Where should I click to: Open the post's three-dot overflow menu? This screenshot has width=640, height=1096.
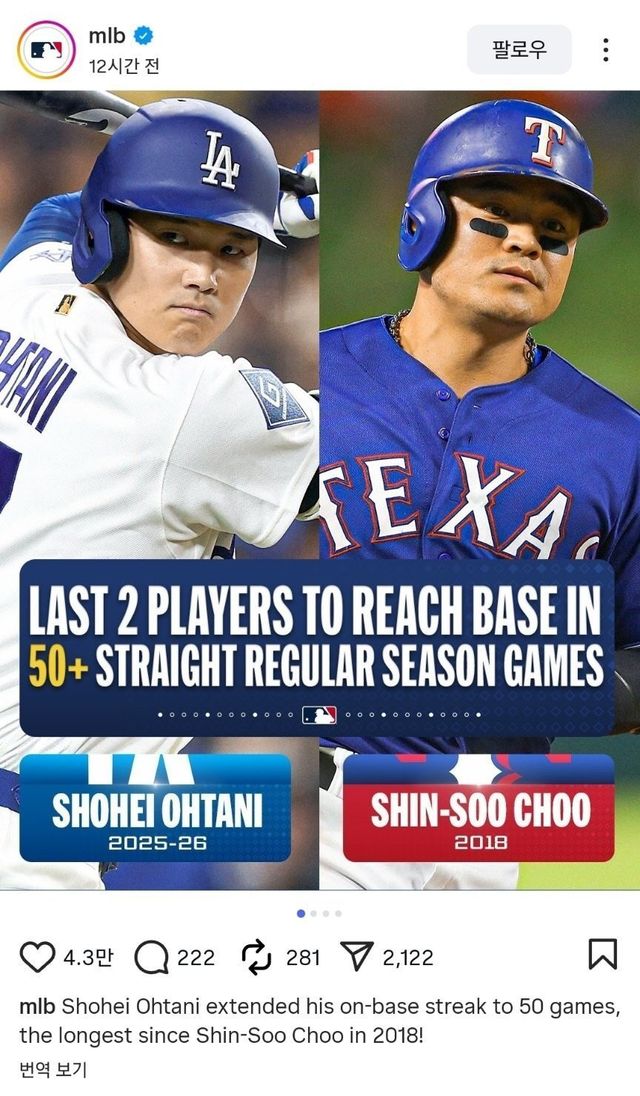point(605,50)
